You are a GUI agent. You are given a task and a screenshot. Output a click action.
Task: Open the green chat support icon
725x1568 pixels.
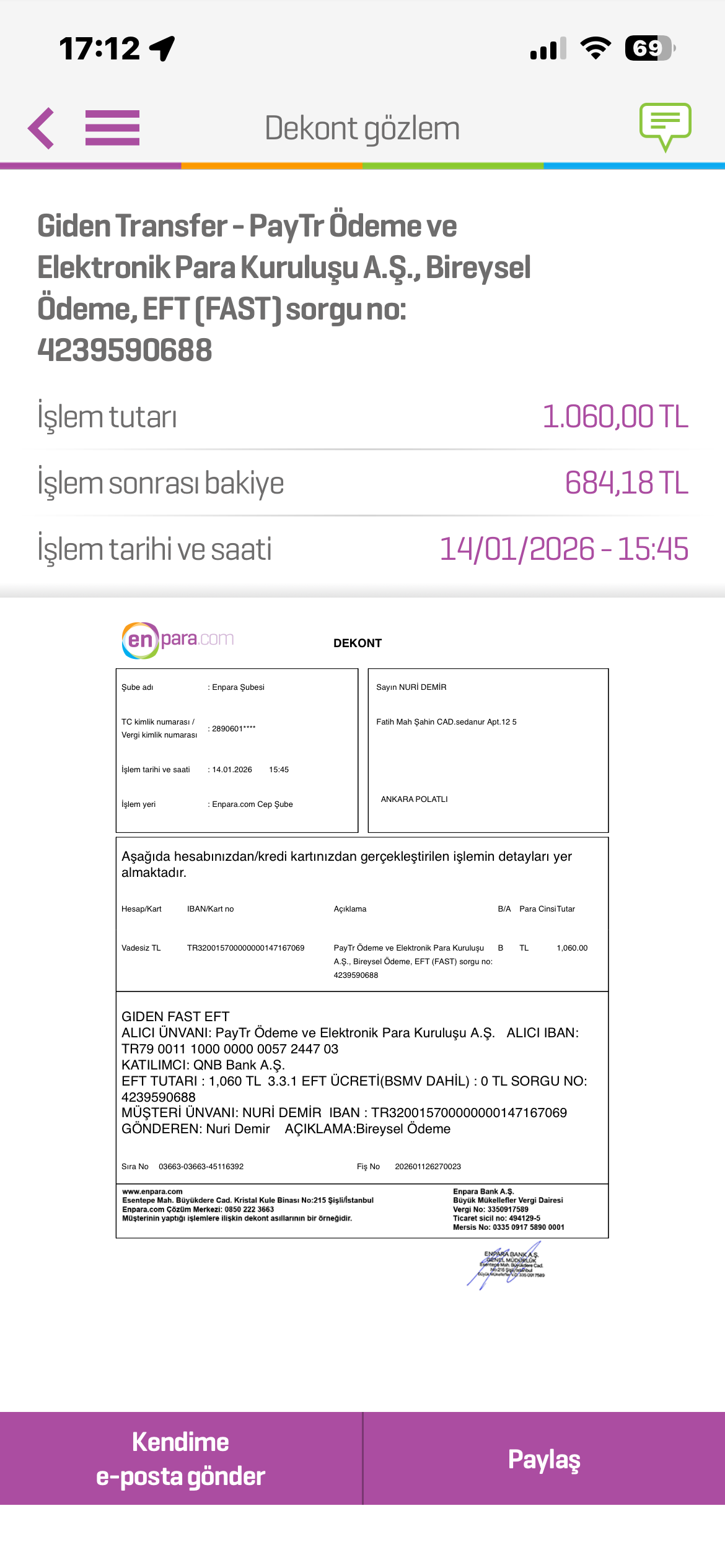pos(665,127)
